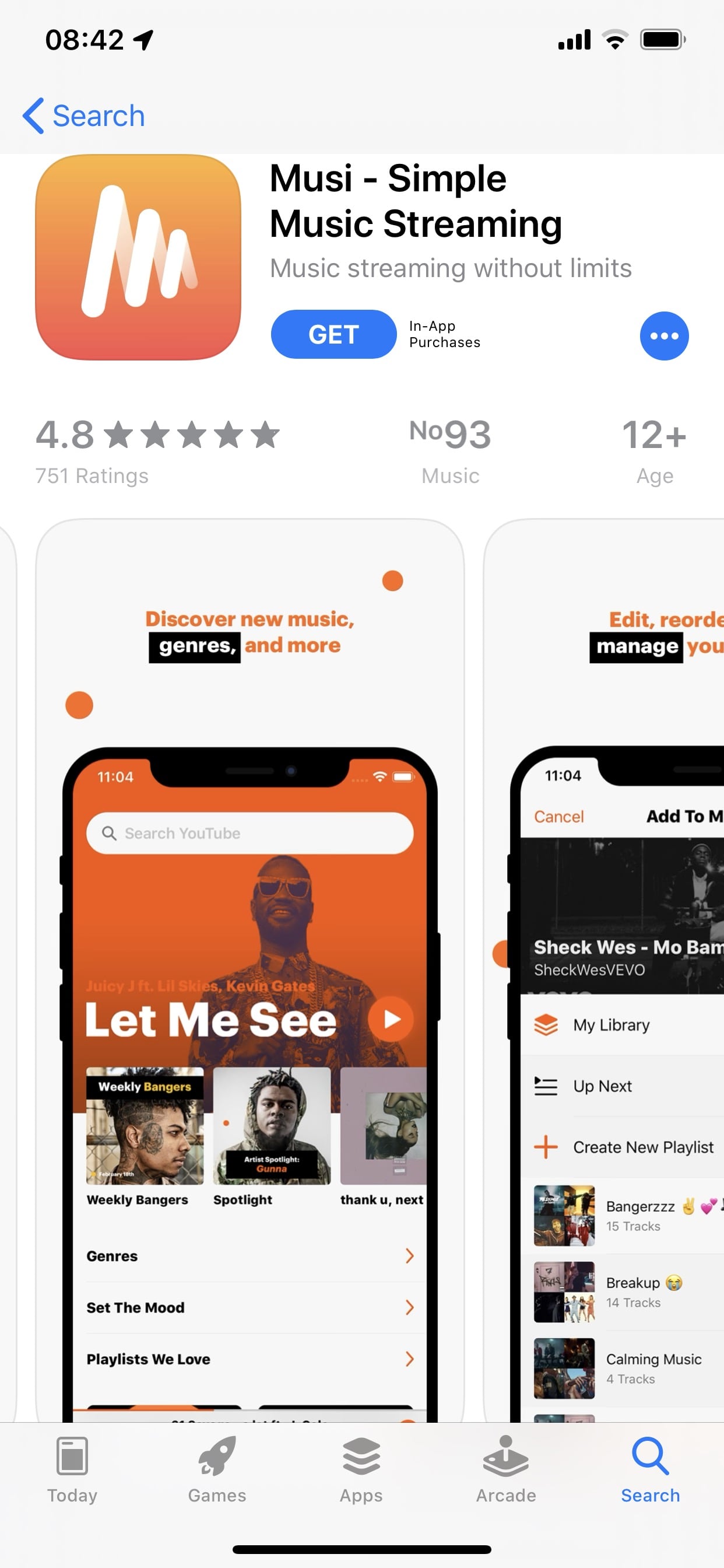This screenshot has width=724, height=1568.
Task: Switch to the Arcade tab
Action: coord(505,1469)
